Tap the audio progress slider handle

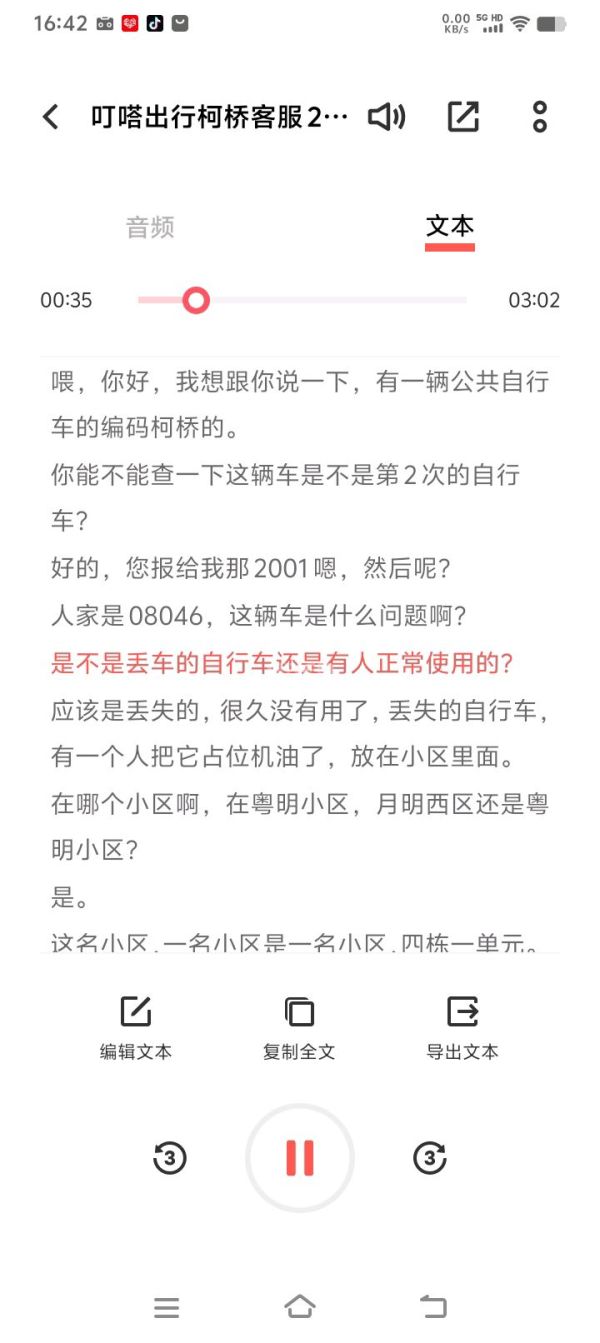196,300
